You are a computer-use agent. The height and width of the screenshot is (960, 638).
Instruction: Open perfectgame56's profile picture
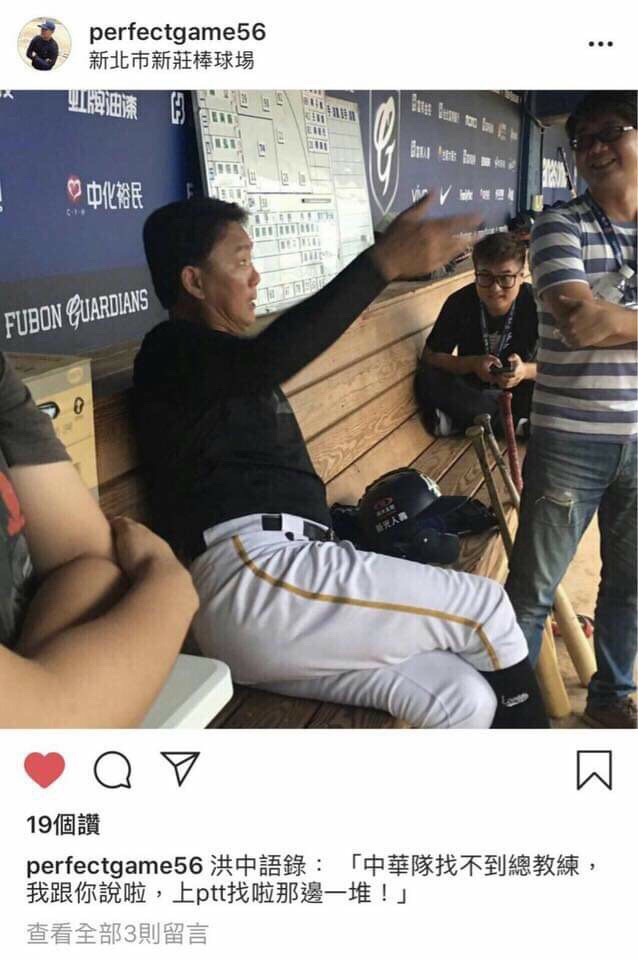44,44
